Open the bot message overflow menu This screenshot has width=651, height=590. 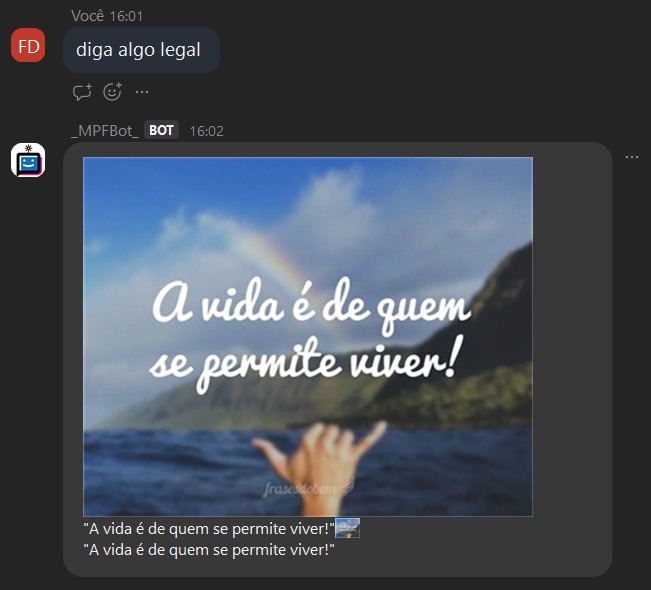pos(631,157)
